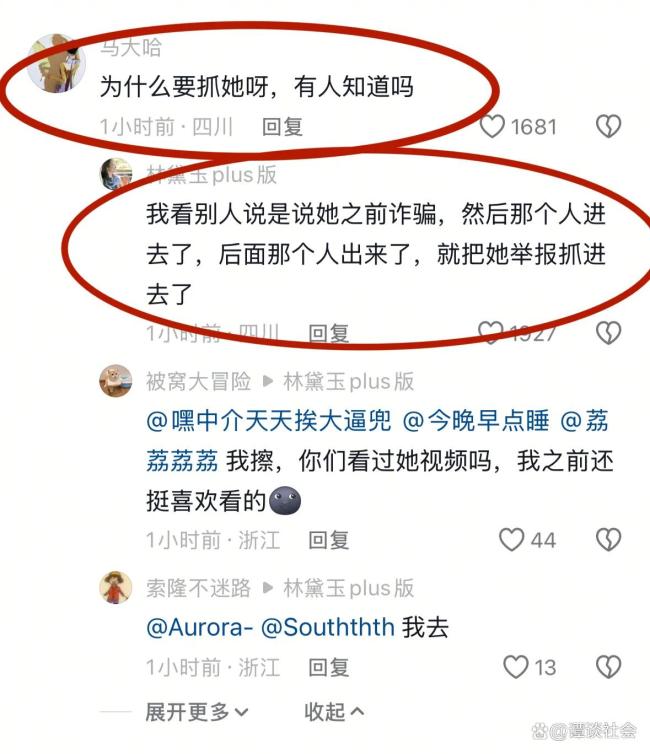Image resolution: width=650 pixels, height=754 pixels.
Task: Reply to 林黛玉plus版's comment
Action: 328,333
